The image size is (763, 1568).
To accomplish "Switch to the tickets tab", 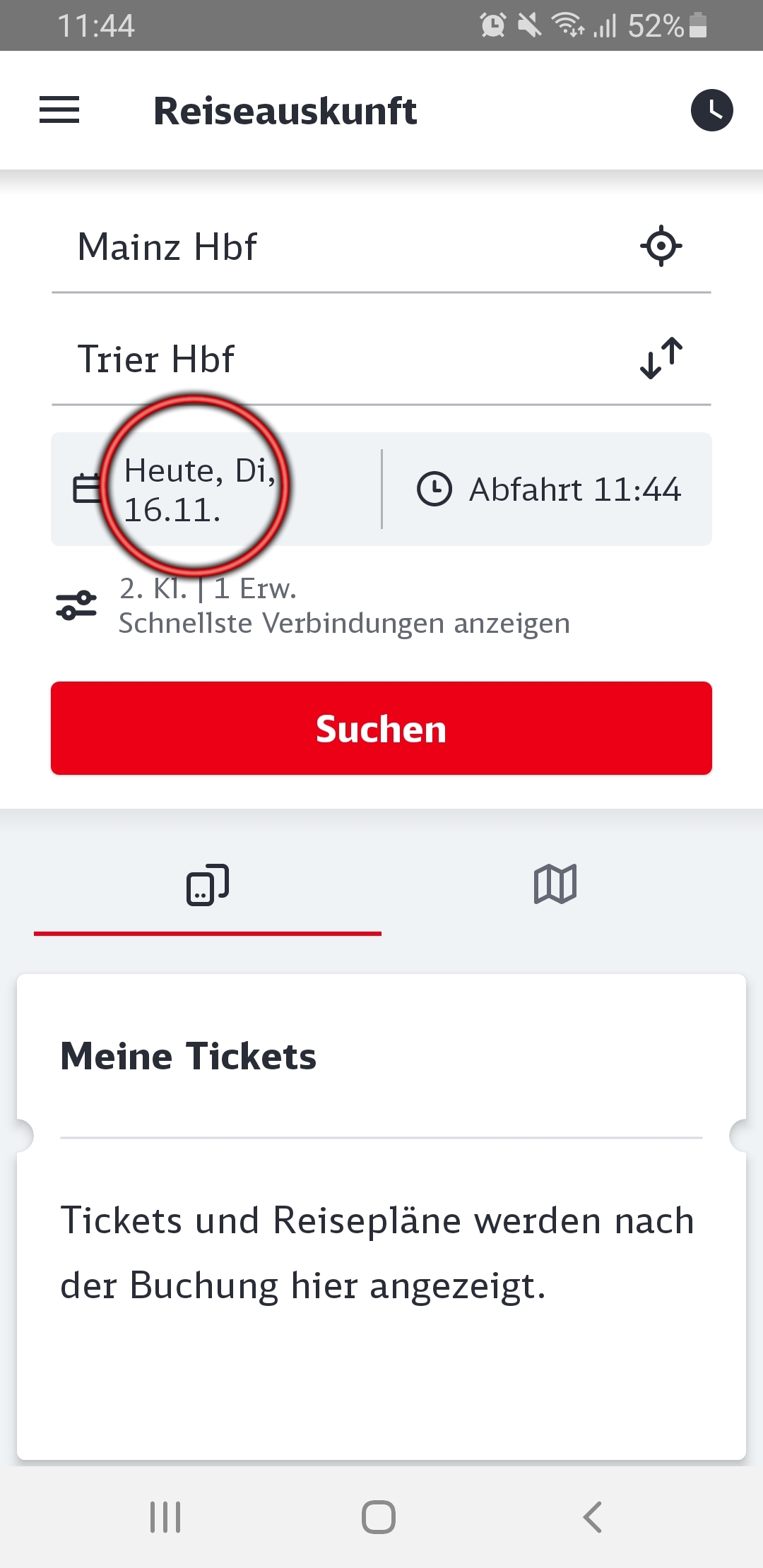I will pyautogui.click(x=208, y=884).
